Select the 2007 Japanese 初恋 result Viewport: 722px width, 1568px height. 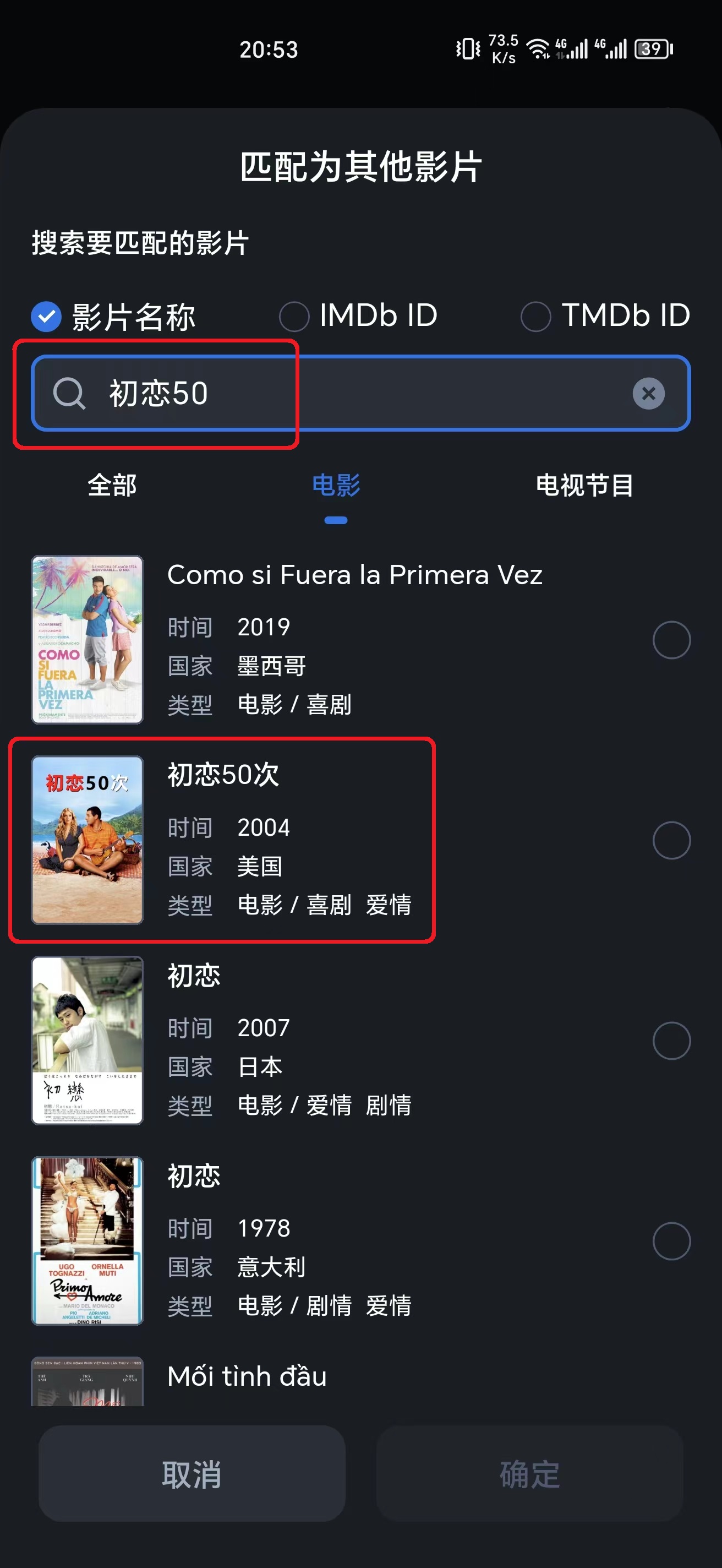click(x=671, y=1040)
